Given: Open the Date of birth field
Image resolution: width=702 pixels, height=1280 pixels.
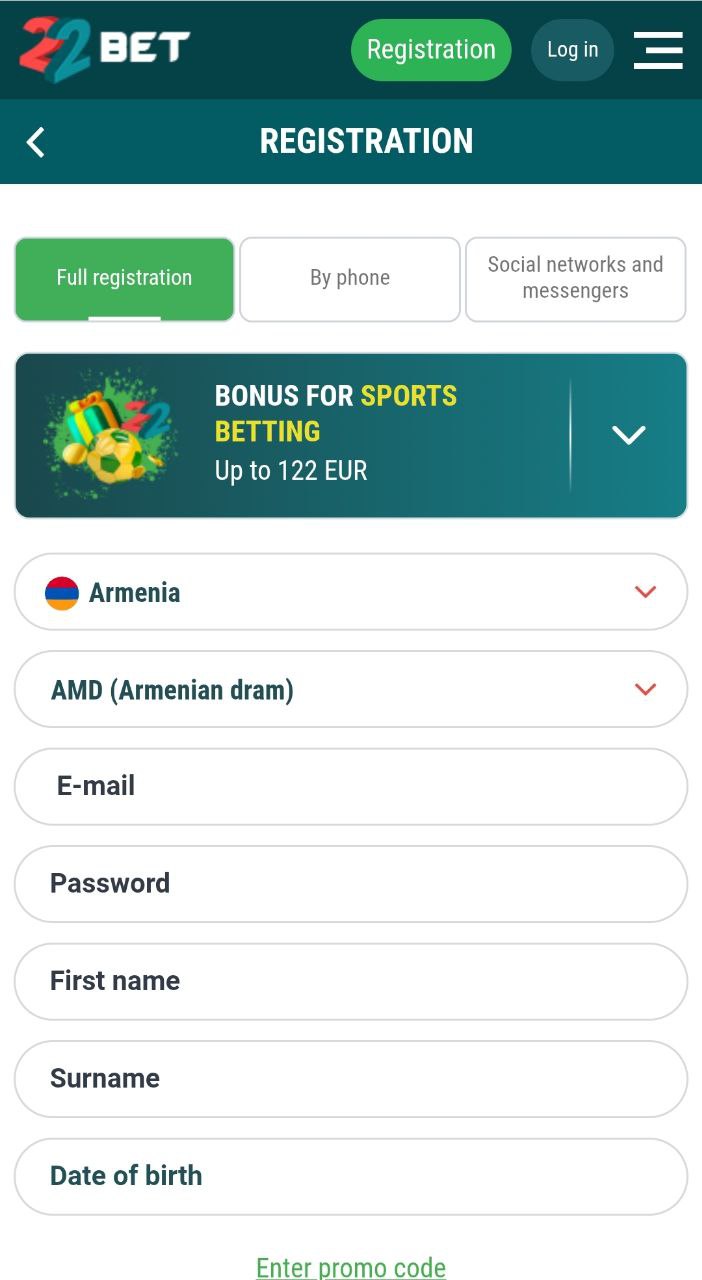Looking at the screenshot, I should pos(351,1176).
